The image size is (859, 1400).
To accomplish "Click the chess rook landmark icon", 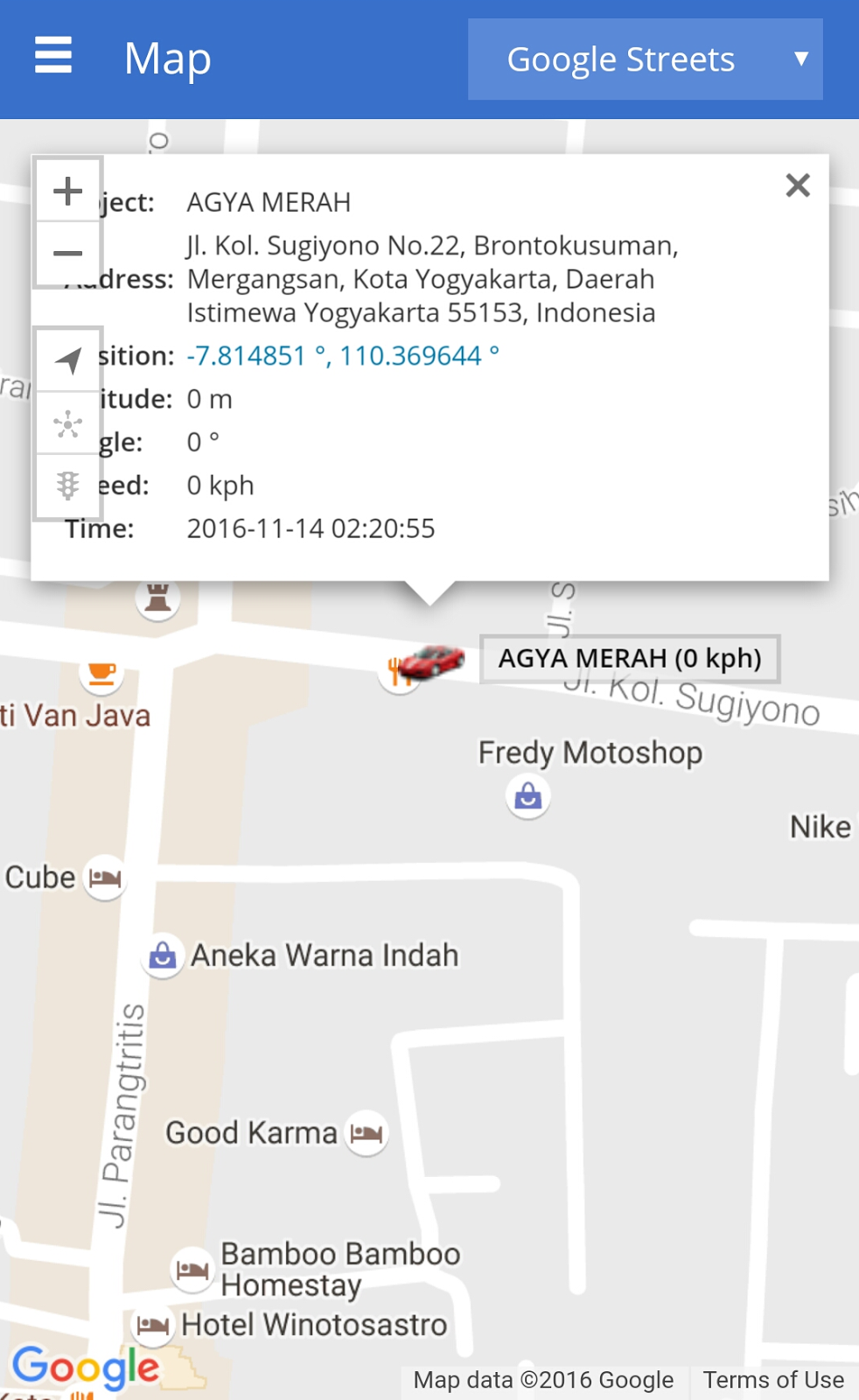I will (157, 598).
